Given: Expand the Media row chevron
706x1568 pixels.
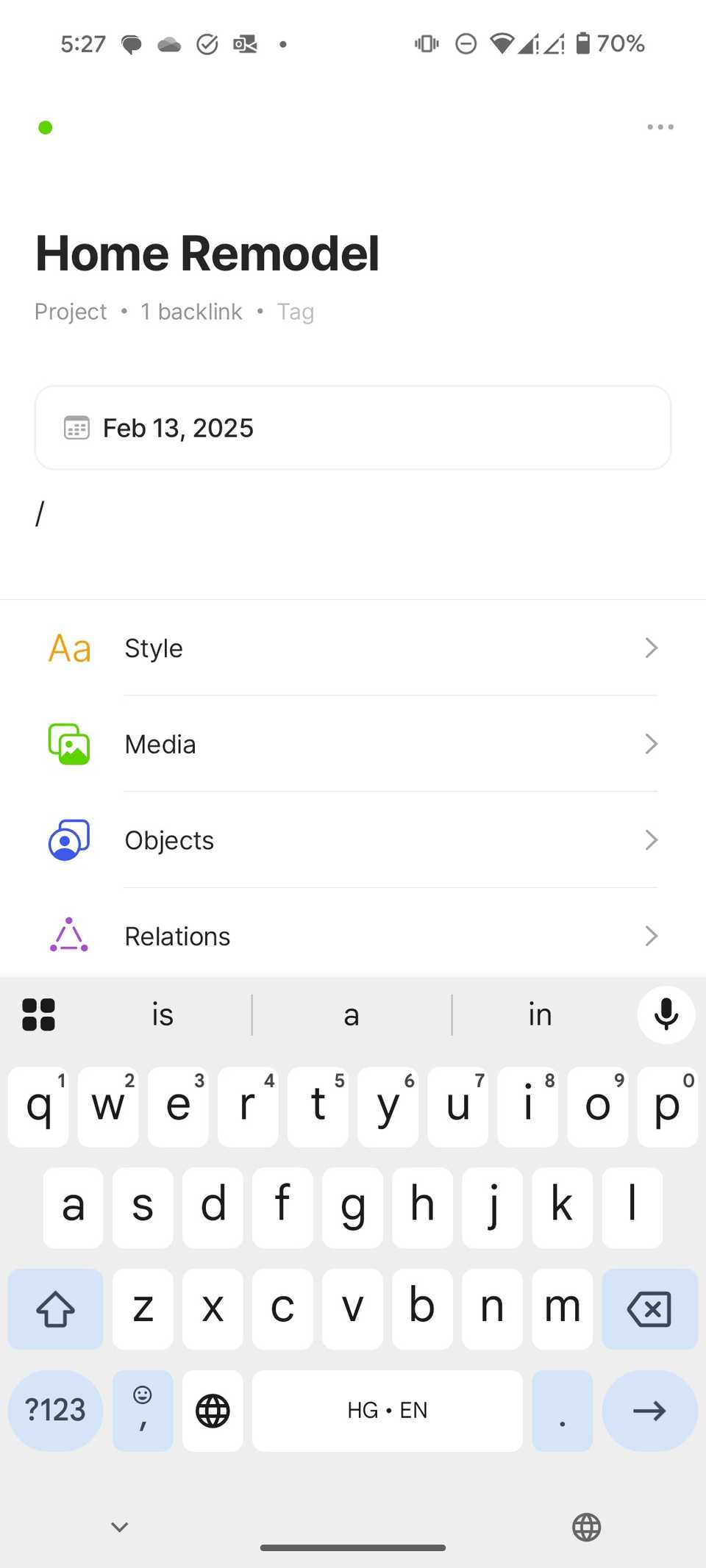Looking at the screenshot, I should click(650, 744).
